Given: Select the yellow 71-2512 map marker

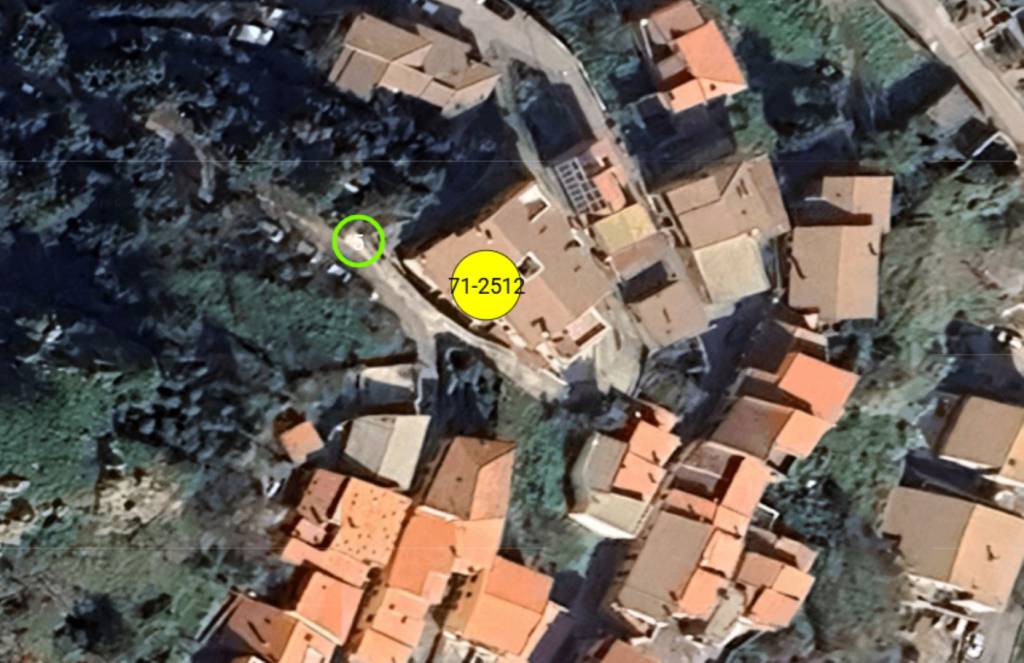Looking at the screenshot, I should (x=487, y=285).
